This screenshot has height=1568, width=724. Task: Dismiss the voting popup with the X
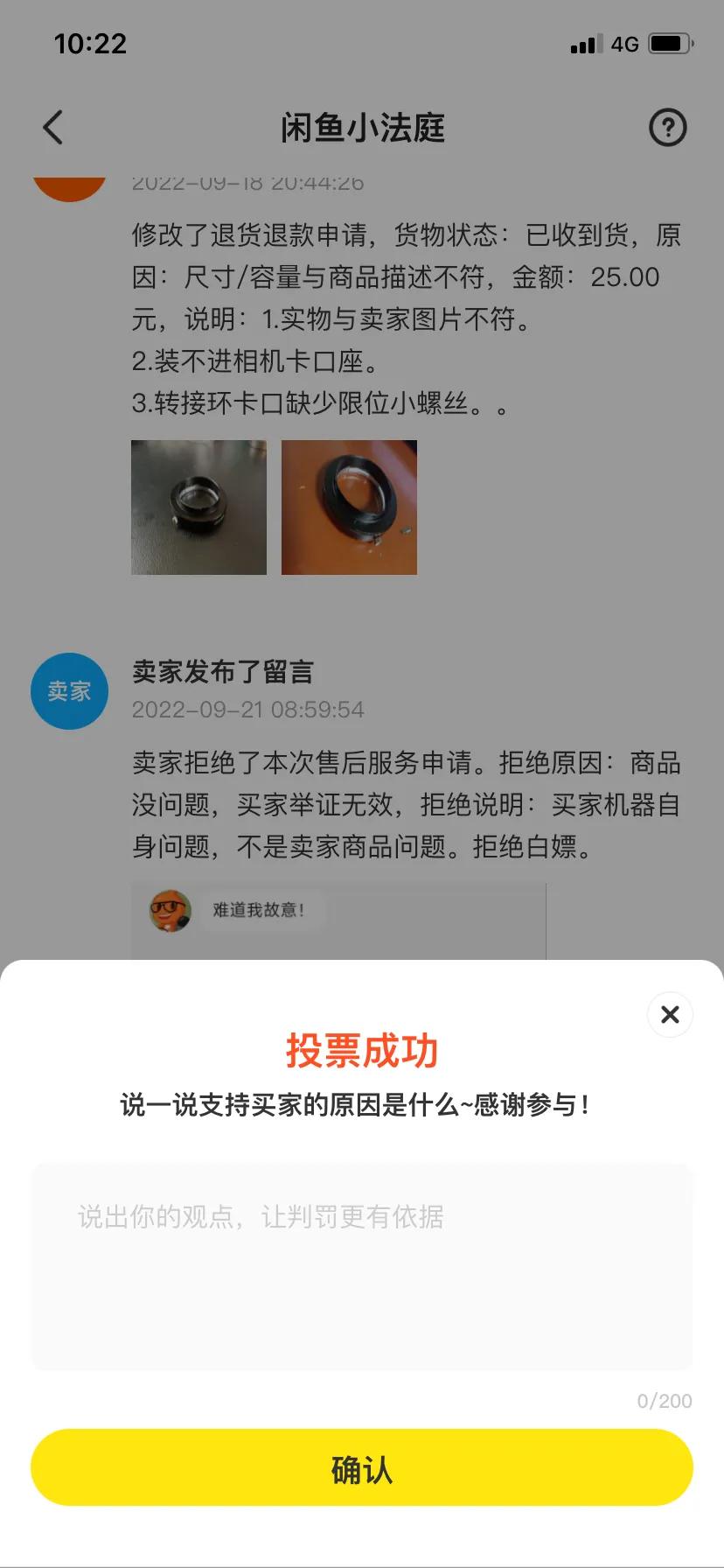pos(670,1014)
